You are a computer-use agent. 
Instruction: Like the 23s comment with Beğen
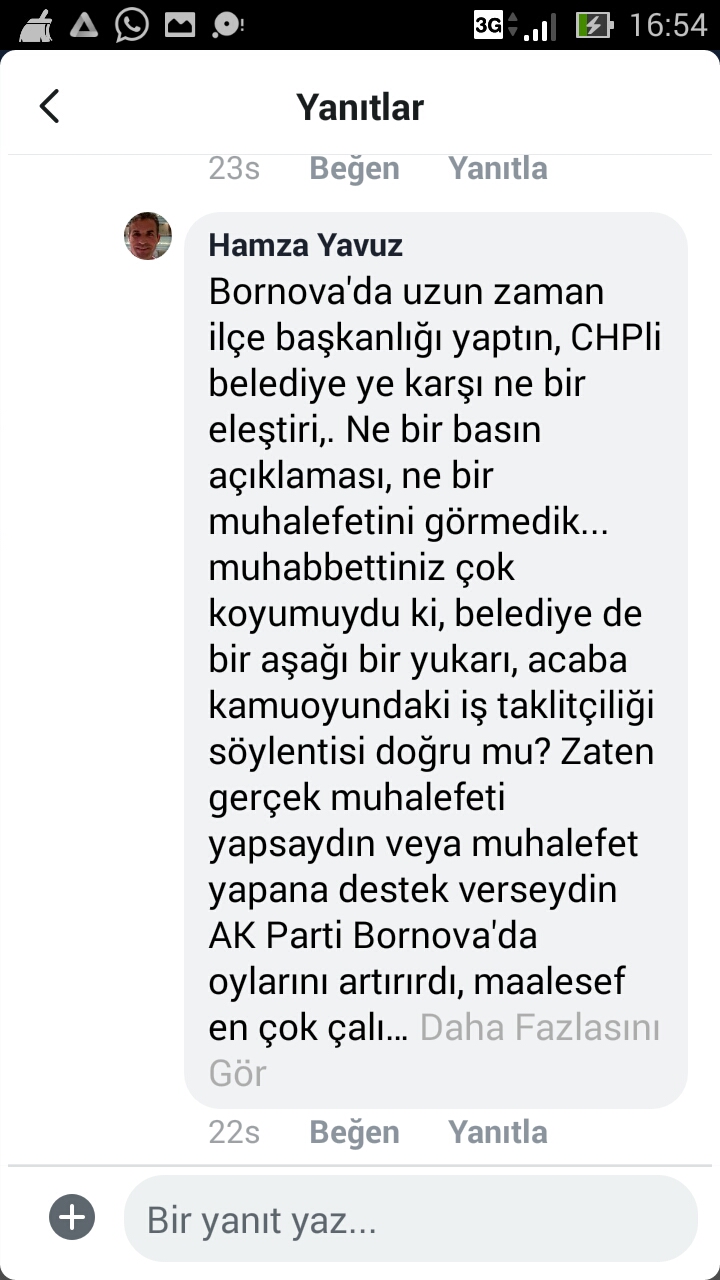pos(354,168)
